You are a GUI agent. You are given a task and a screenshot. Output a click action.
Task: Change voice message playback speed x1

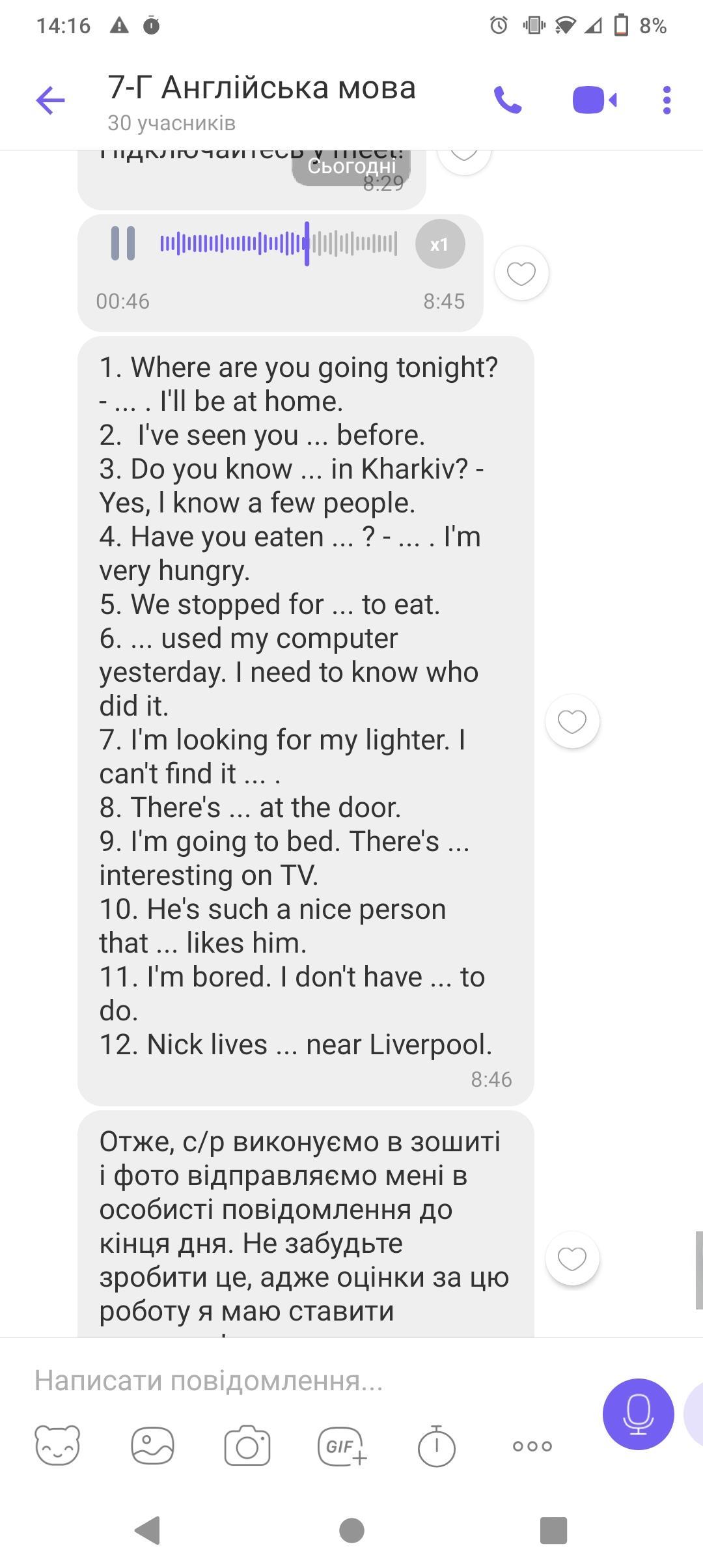point(440,244)
